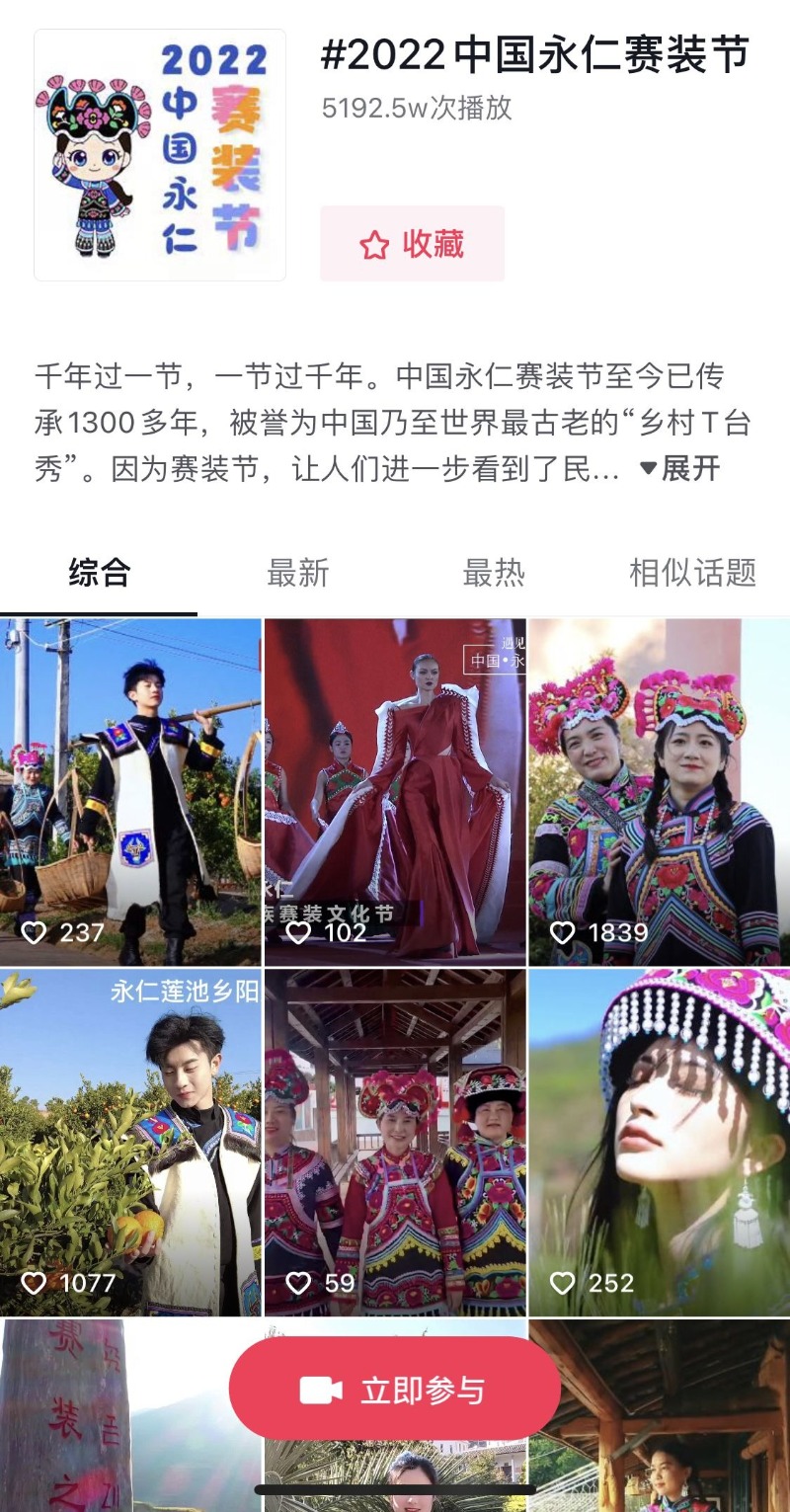This screenshot has height=1512, width=790.
Task: Select the 综合 tab
Action: pos(99,573)
